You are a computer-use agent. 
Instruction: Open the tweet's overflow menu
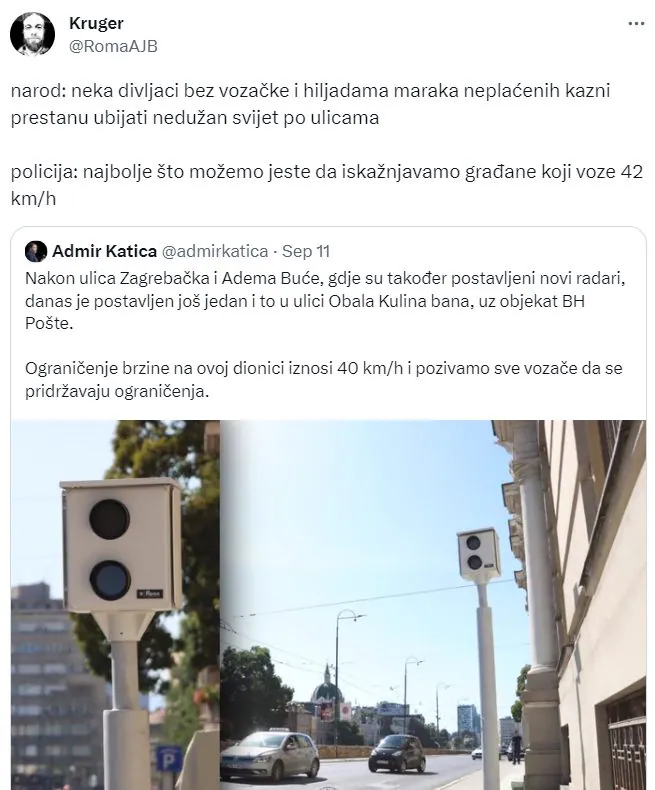click(635, 24)
